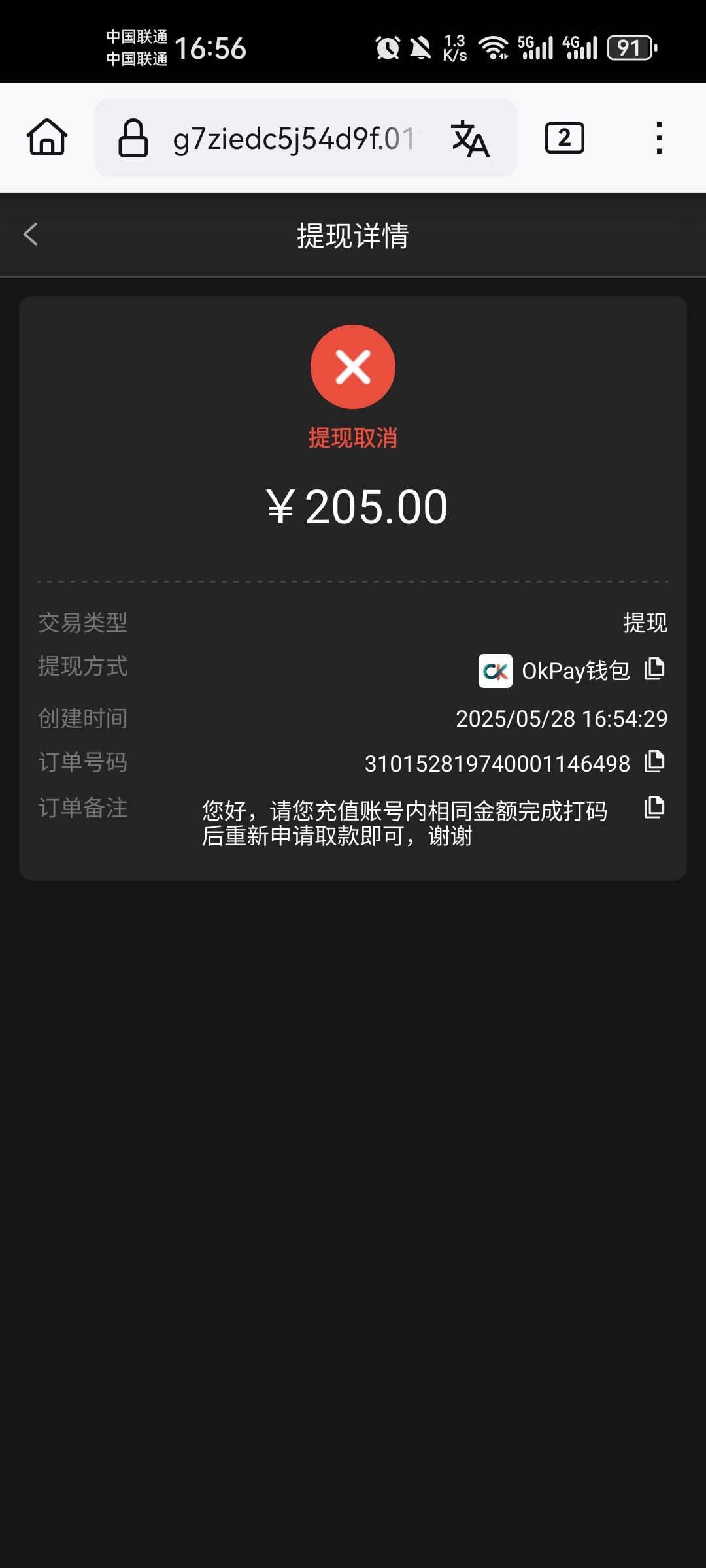
Task: Open the browser home page
Action: pos(47,138)
